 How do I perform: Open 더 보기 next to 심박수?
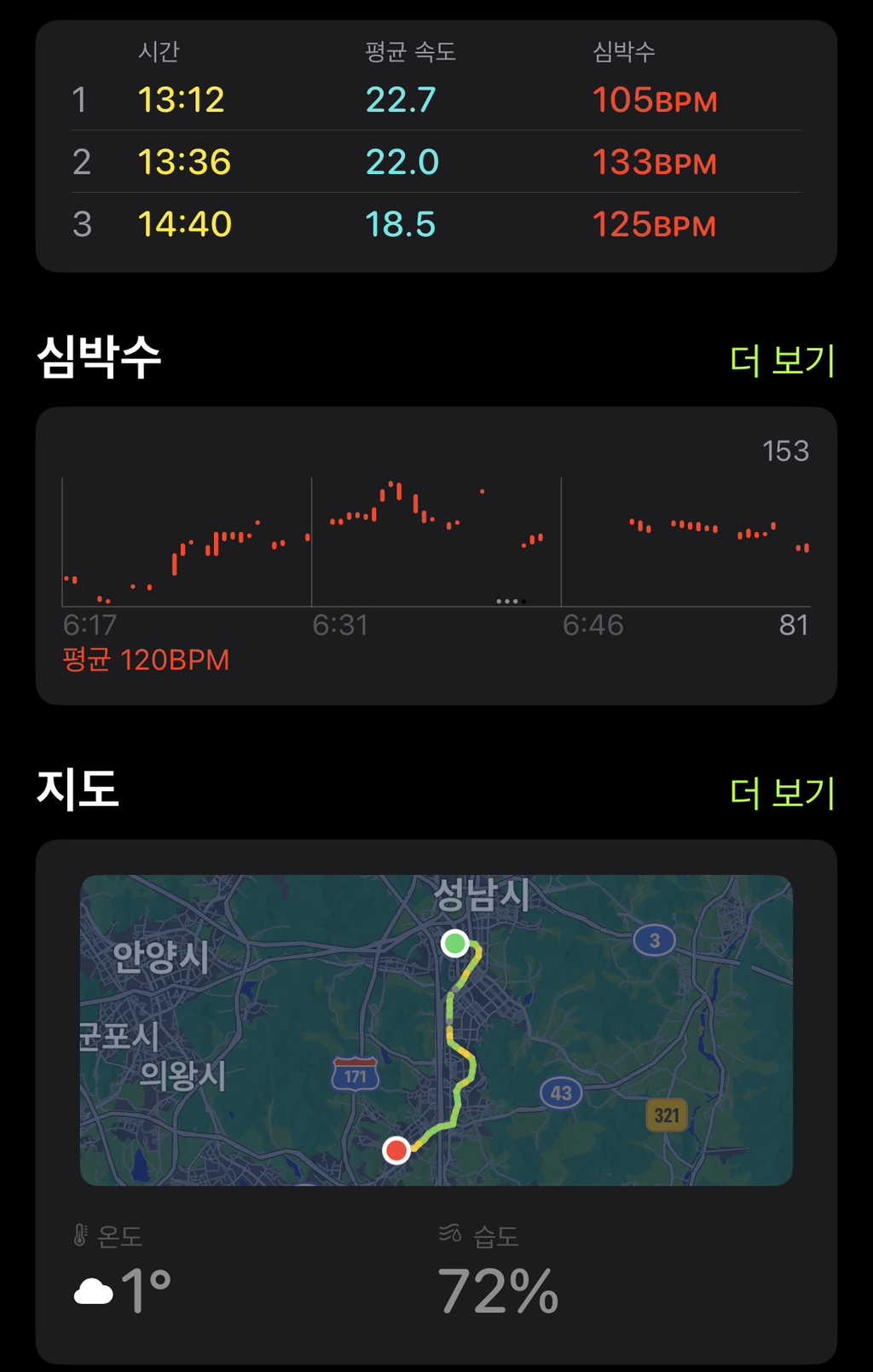point(783,360)
